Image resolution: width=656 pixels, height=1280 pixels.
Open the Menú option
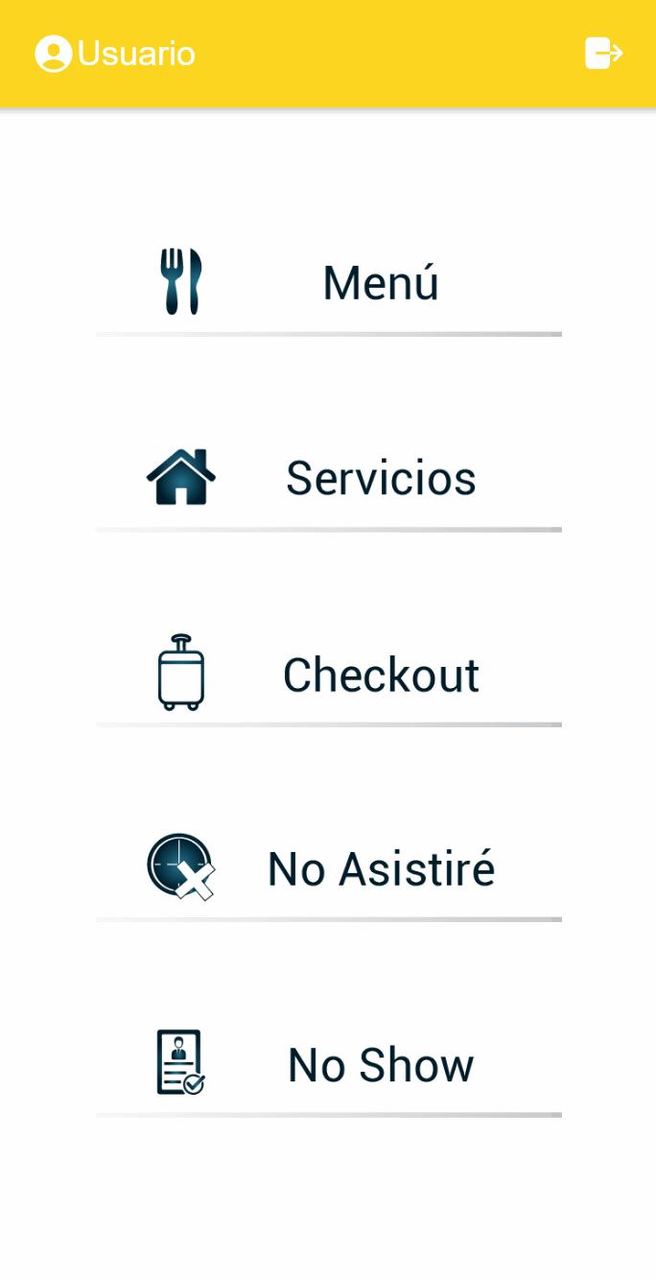[x=329, y=283]
